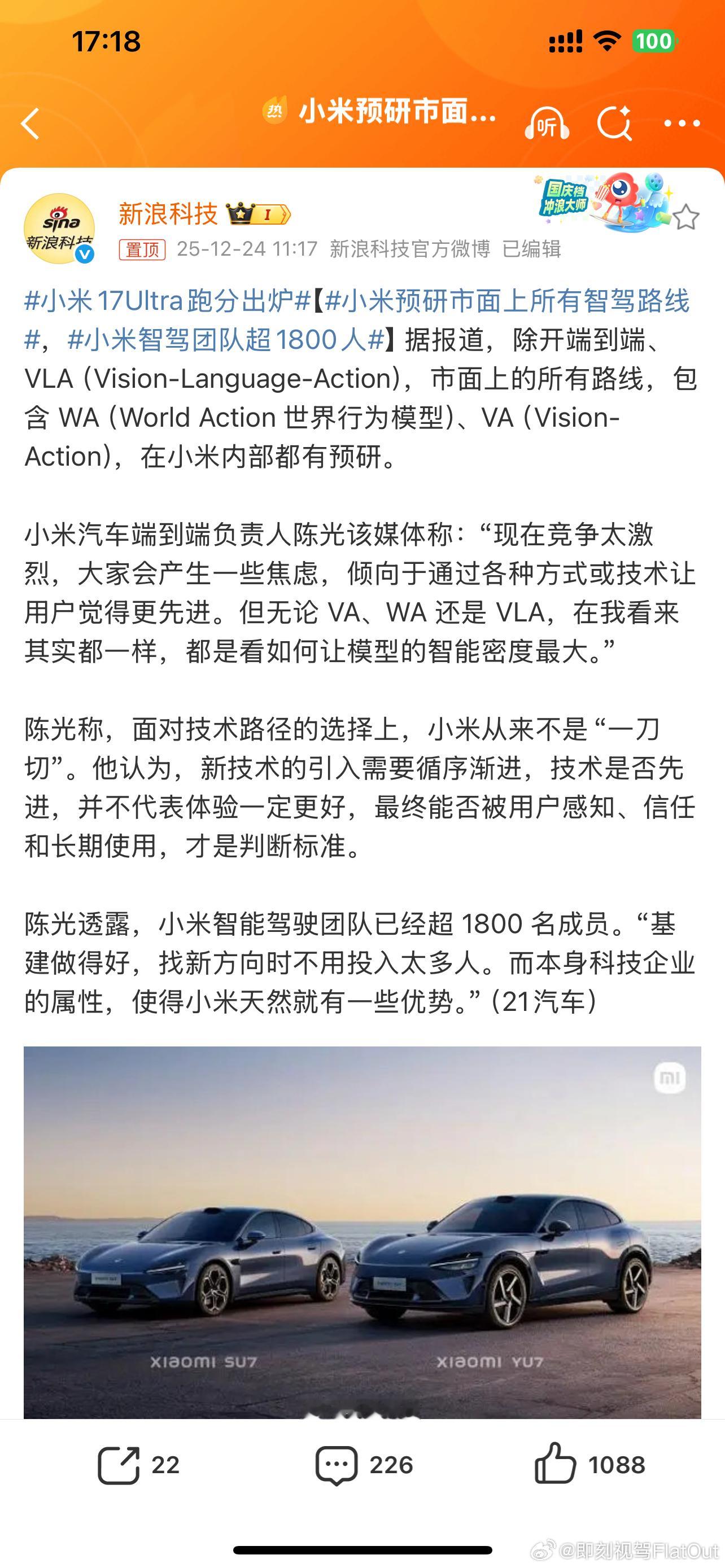Viewport: 725px width, 1568px height.
Task: Tap the flame hot-topic icon in title bar
Action: tap(275, 114)
